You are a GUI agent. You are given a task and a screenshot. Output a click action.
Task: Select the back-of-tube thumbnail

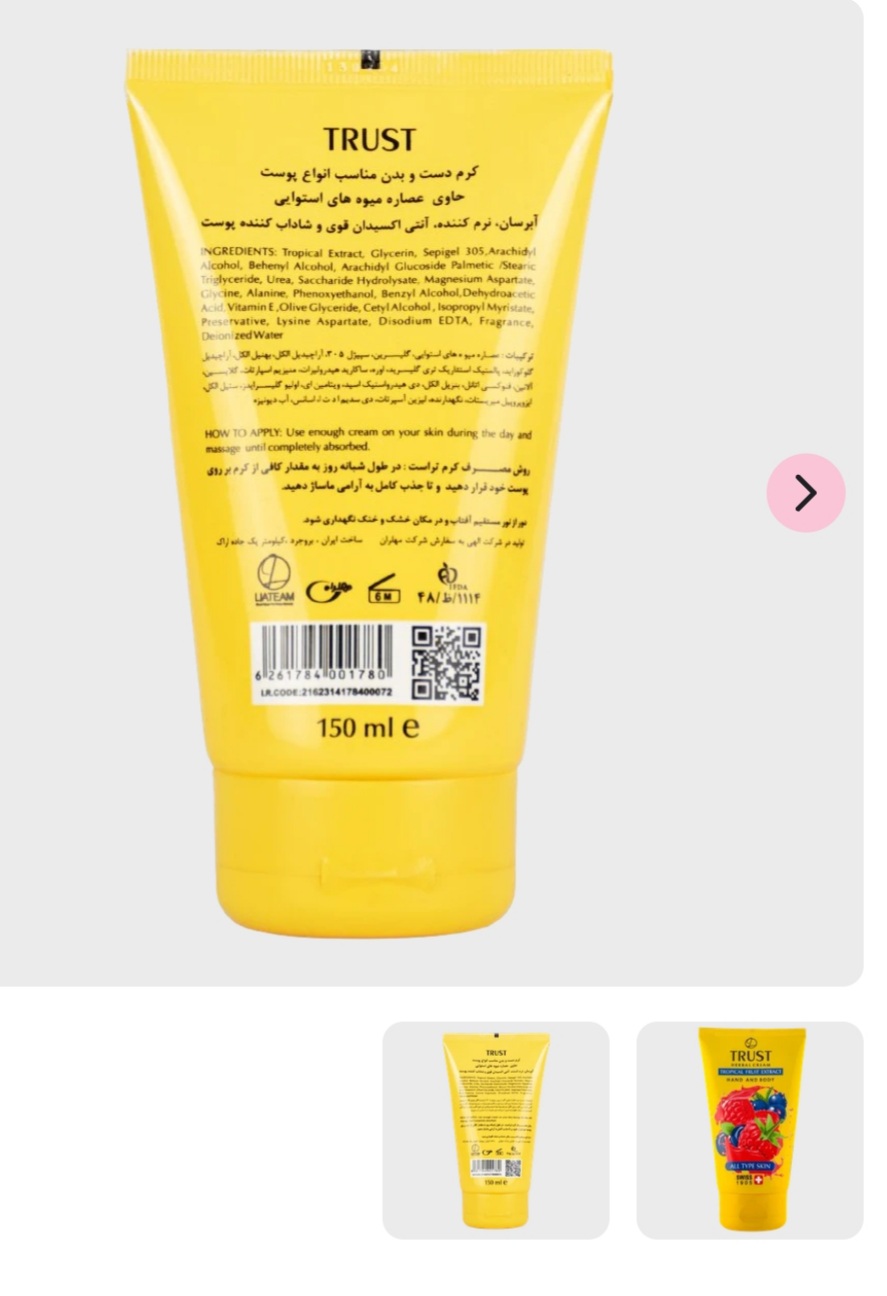pyautogui.click(x=496, y=1130)
